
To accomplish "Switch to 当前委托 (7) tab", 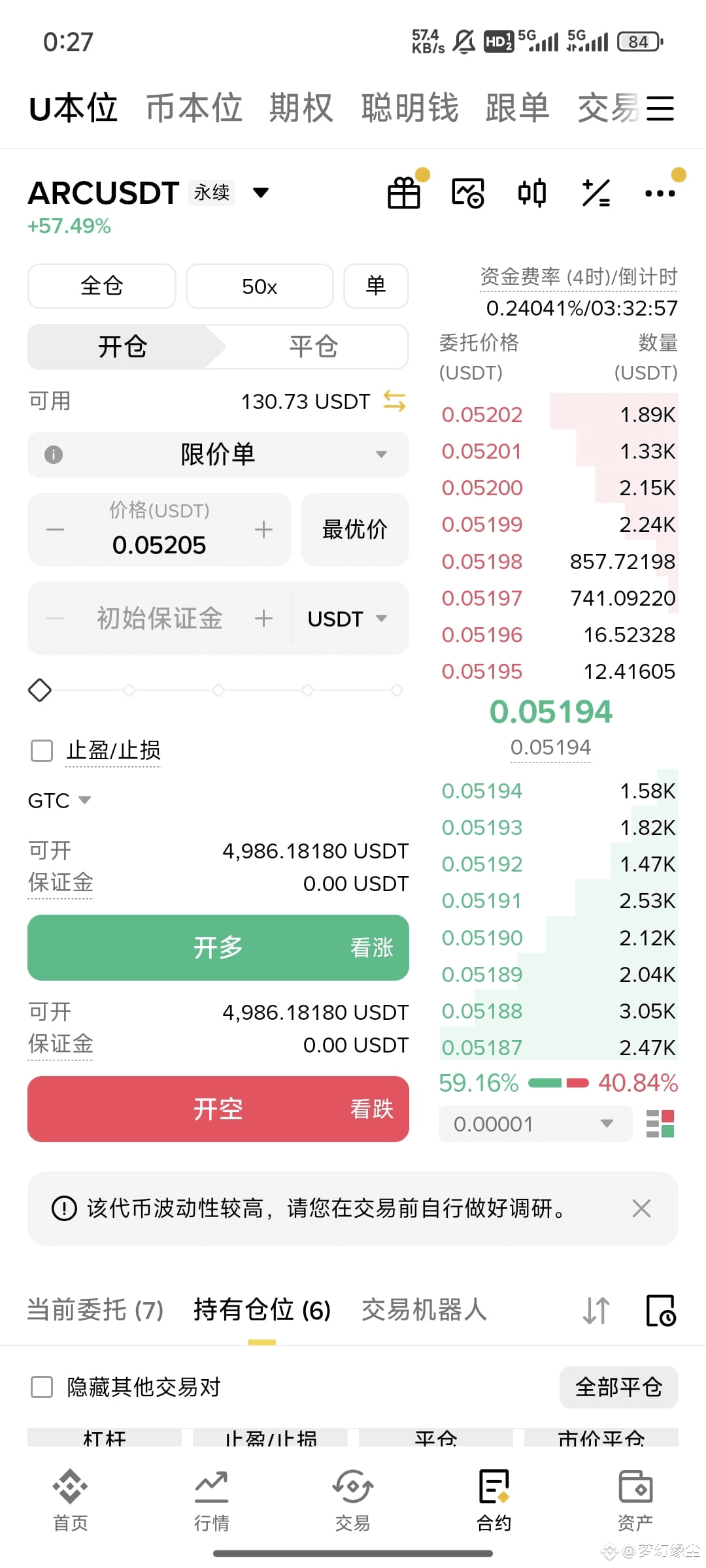I will pos(95,1310).
